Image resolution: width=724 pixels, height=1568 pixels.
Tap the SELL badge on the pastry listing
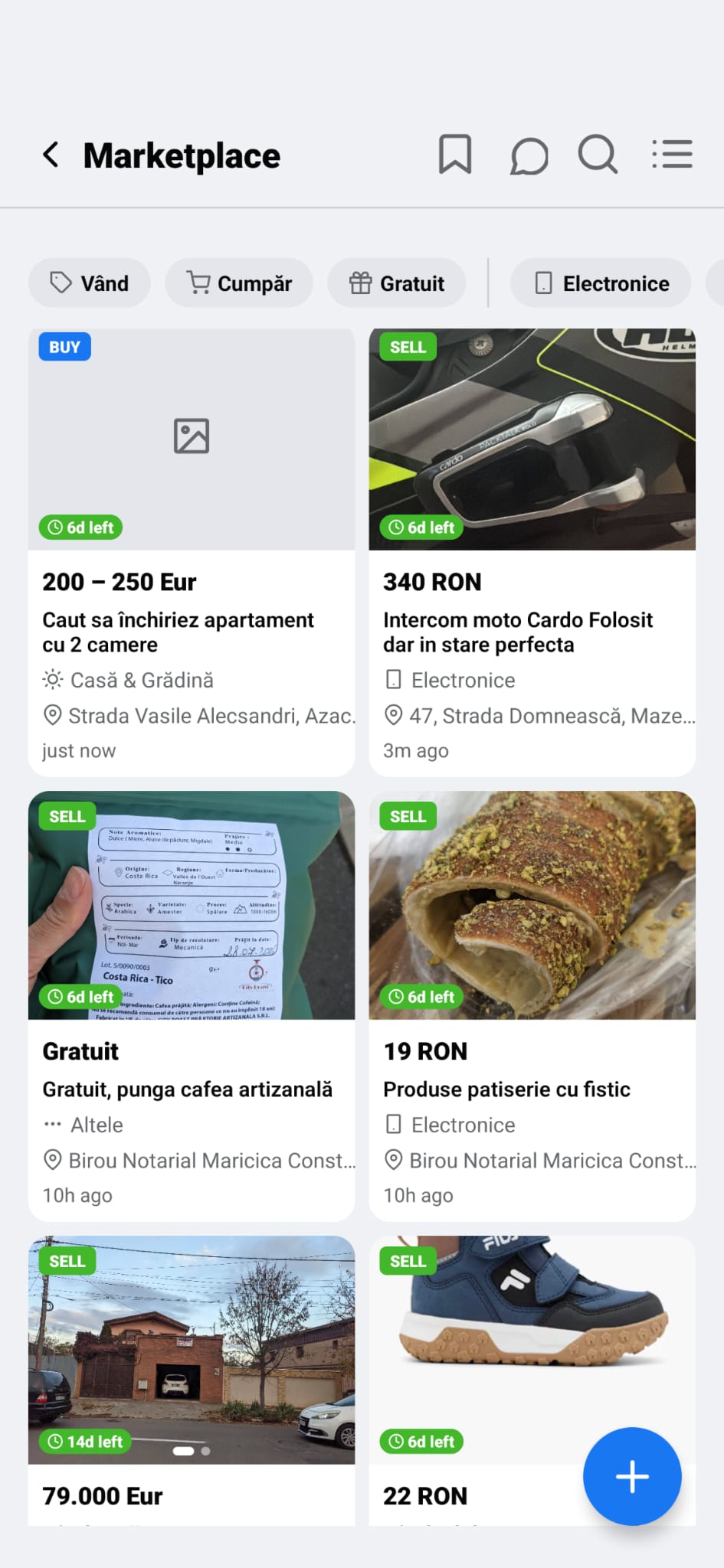pos(408,815)
